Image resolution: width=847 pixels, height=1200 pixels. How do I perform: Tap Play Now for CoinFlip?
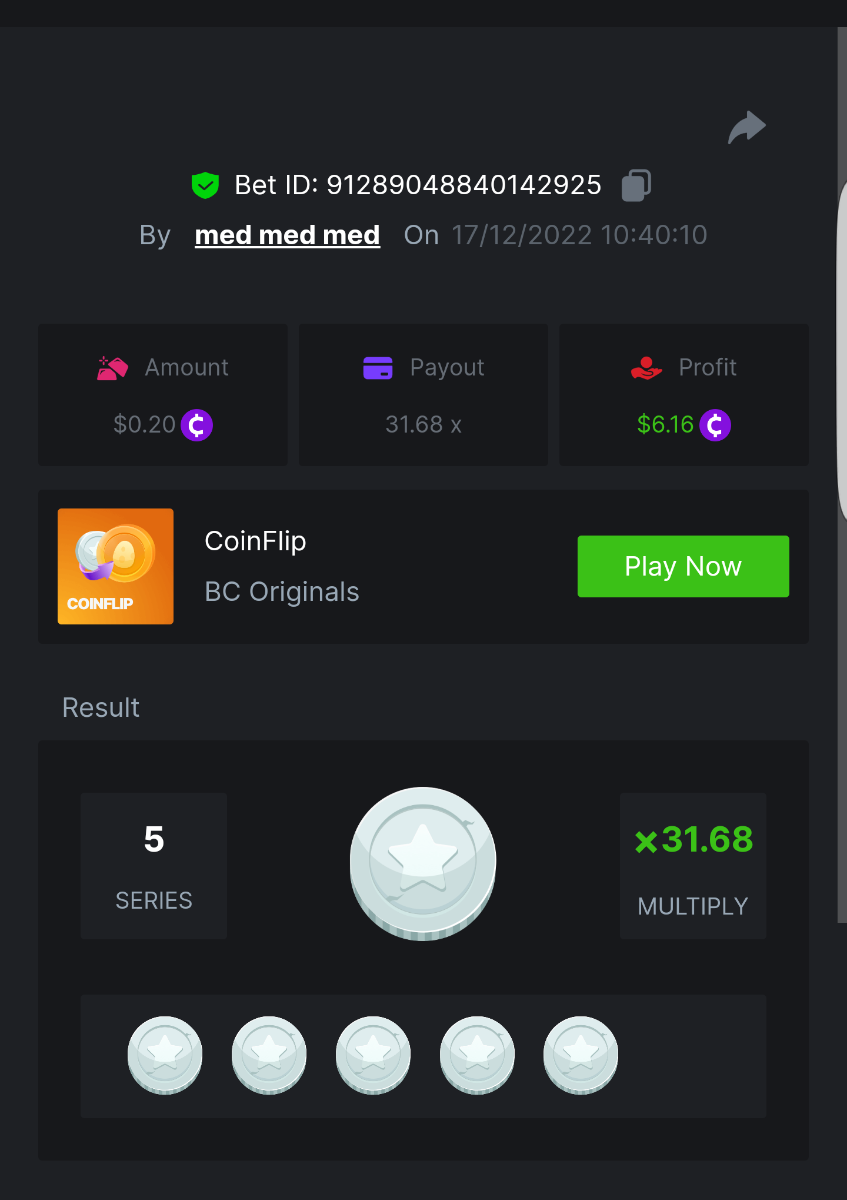[x=683, y=567]
